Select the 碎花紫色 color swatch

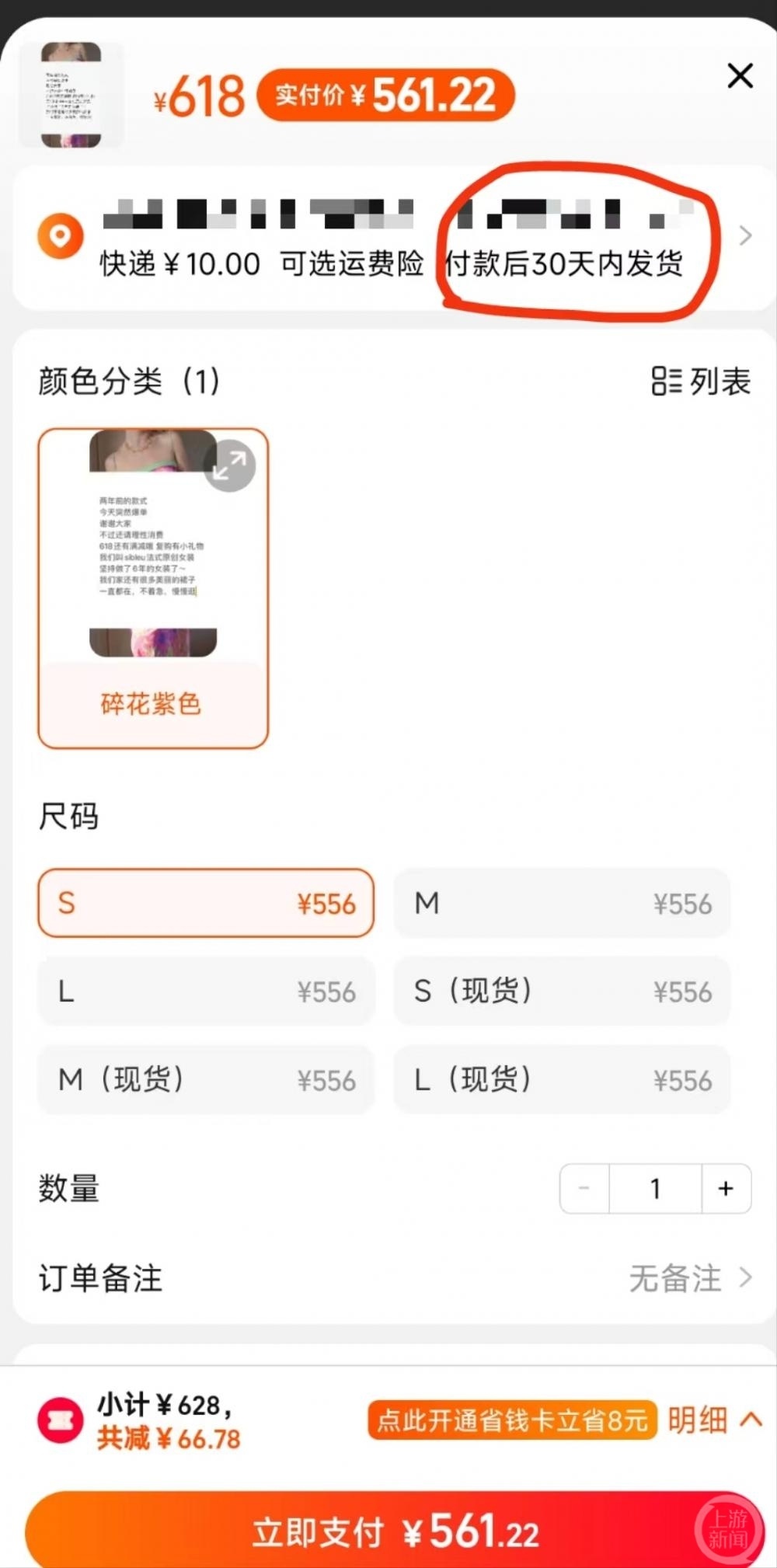click(152, 703)
